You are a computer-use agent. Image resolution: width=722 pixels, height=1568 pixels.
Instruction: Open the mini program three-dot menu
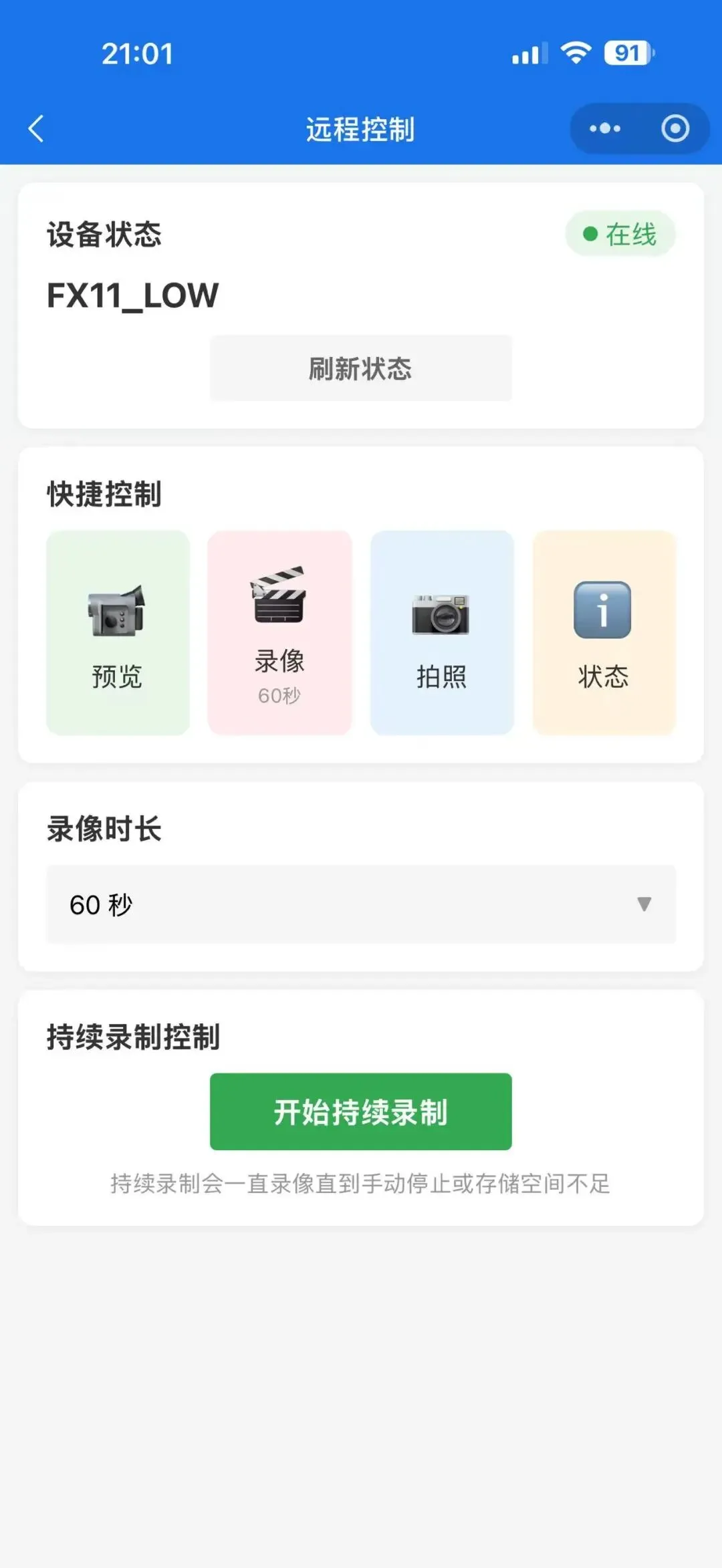point(605,128)
